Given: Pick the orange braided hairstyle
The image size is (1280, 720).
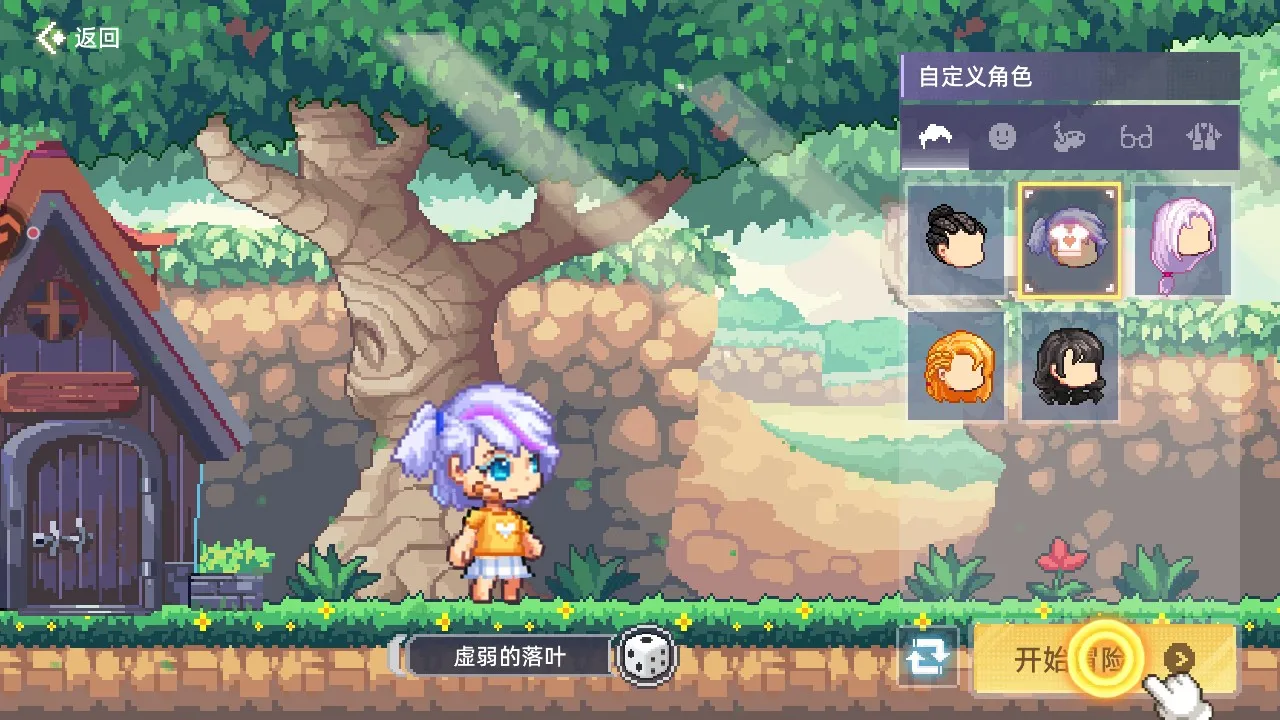Looking at the screenshot, I should pyautogui.click(x=956, y=366).
